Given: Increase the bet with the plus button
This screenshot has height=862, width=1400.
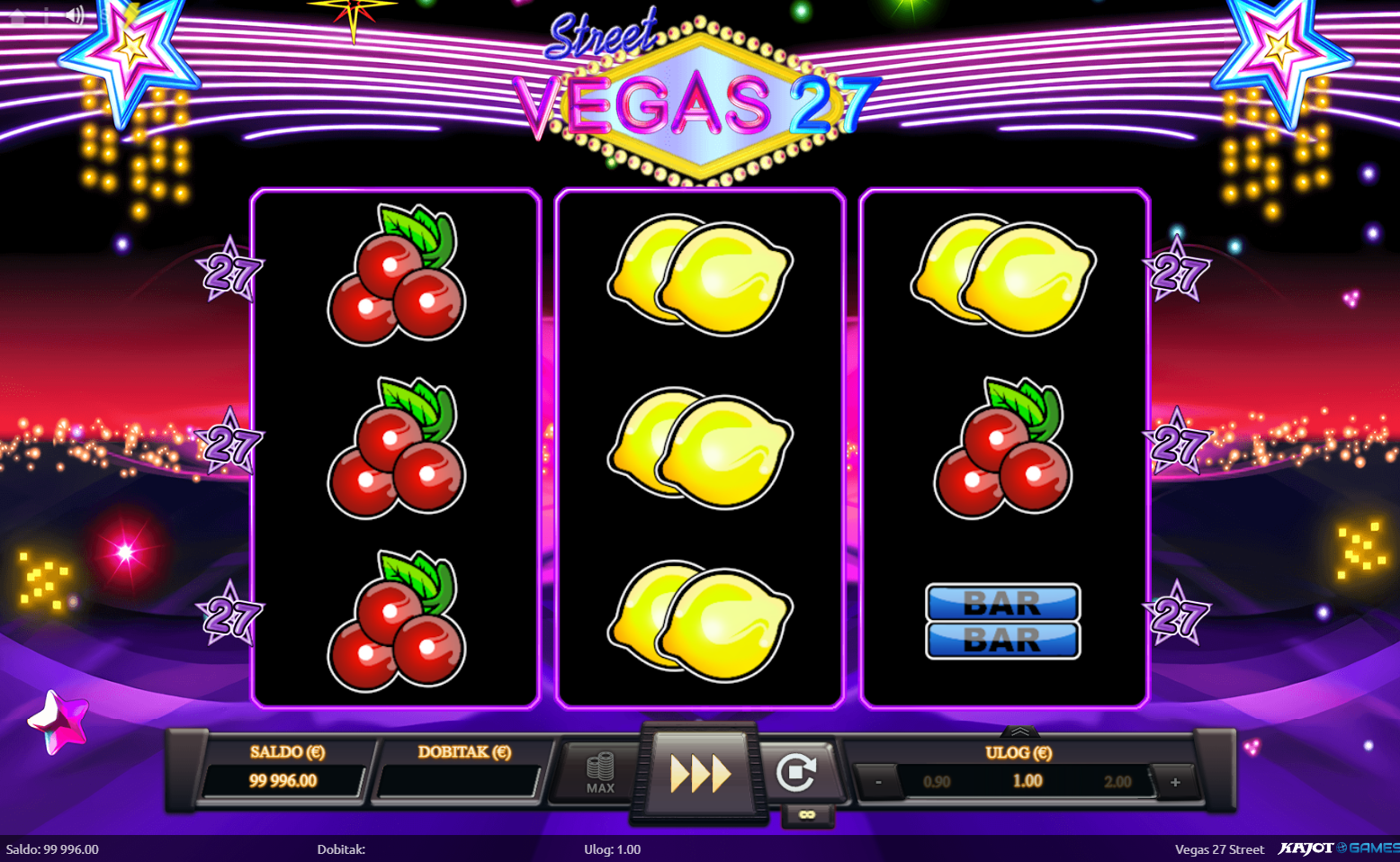Looking at the screenshot, I should [x=1175, y=782].
